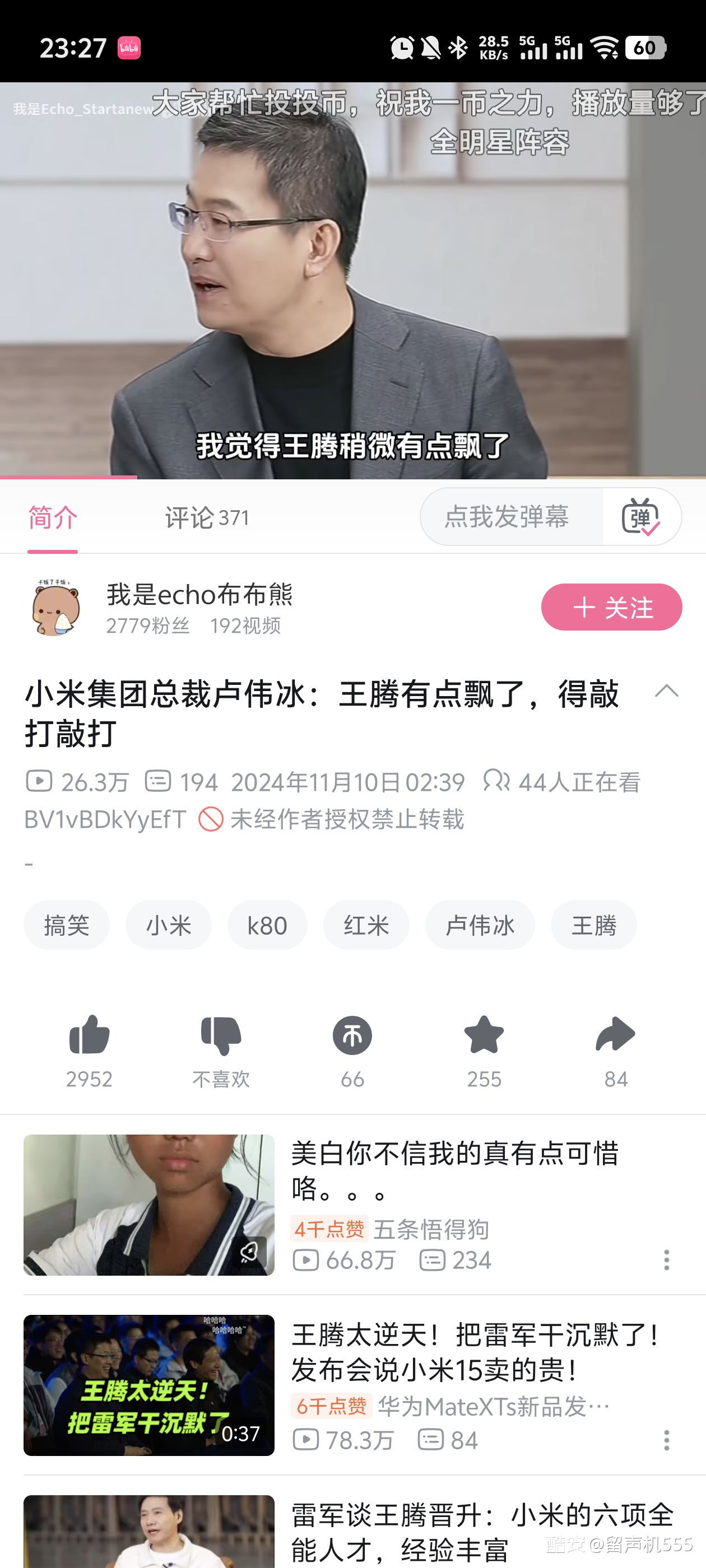The height and width of the screenshot is (1568, 706).
Task: Add the video to favorites star
Action: 484,1035
